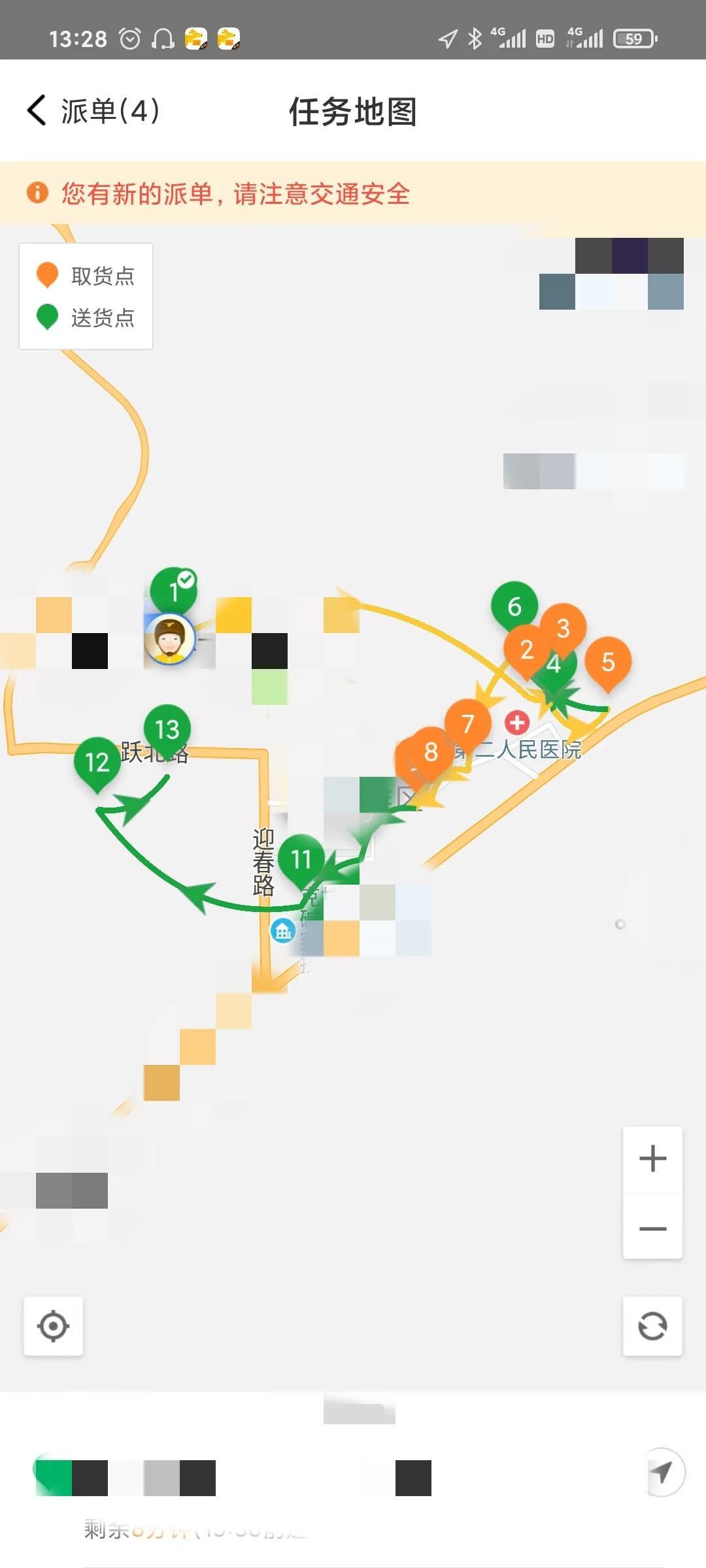Select pickup marker 7
706x1568 pixels.
[468, 723]
